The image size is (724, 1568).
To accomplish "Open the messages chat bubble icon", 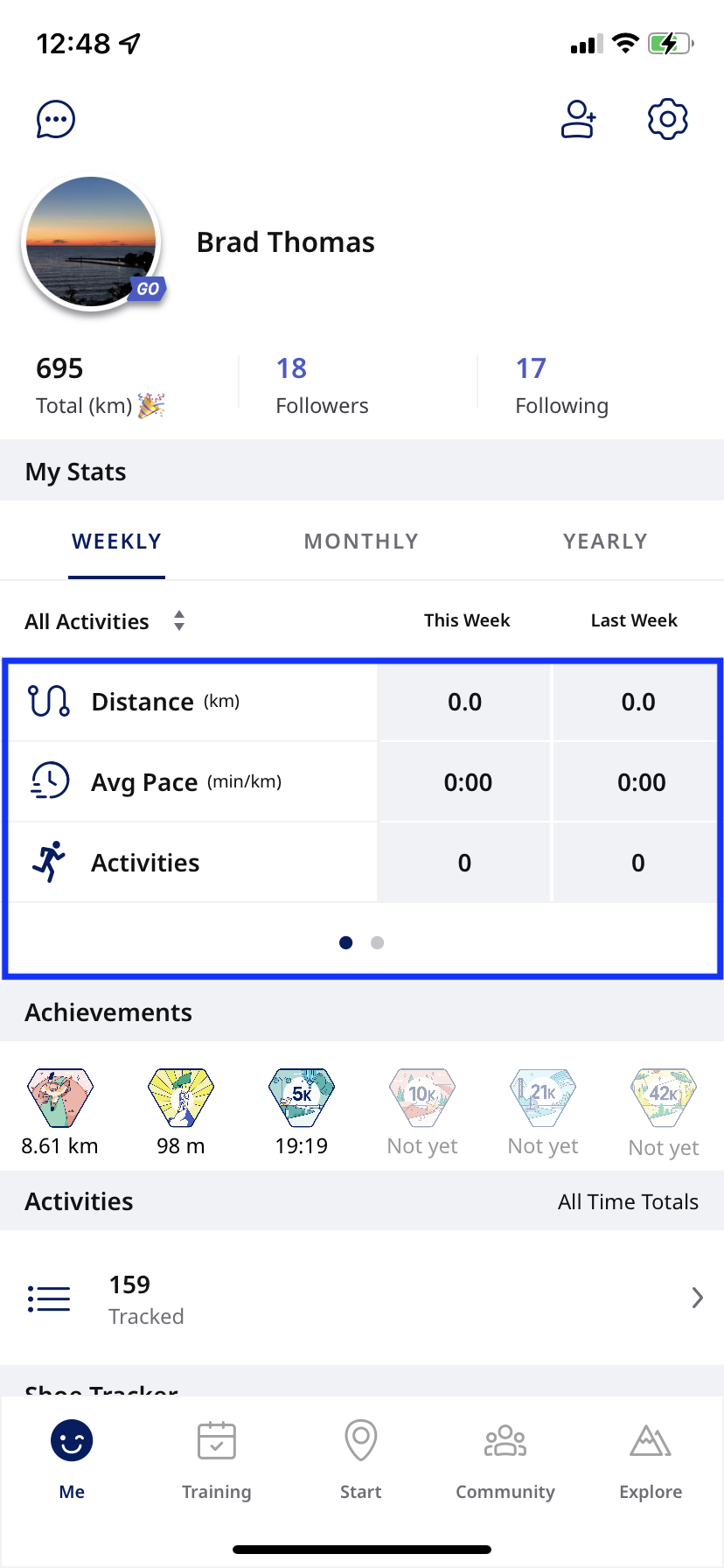I will (x=56, y=119).
